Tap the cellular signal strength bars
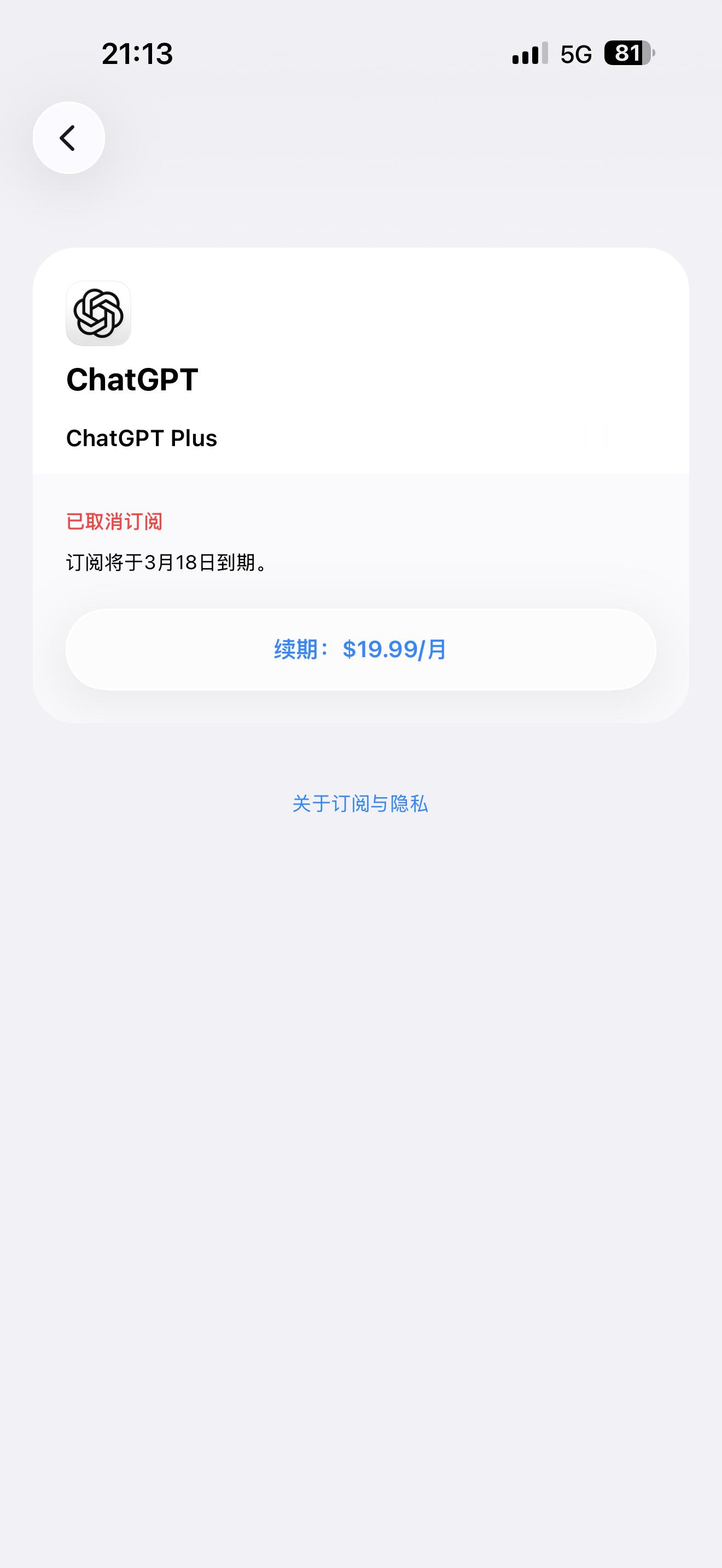This screenshot has height=1568, width=722. click(x=527, y=54)
